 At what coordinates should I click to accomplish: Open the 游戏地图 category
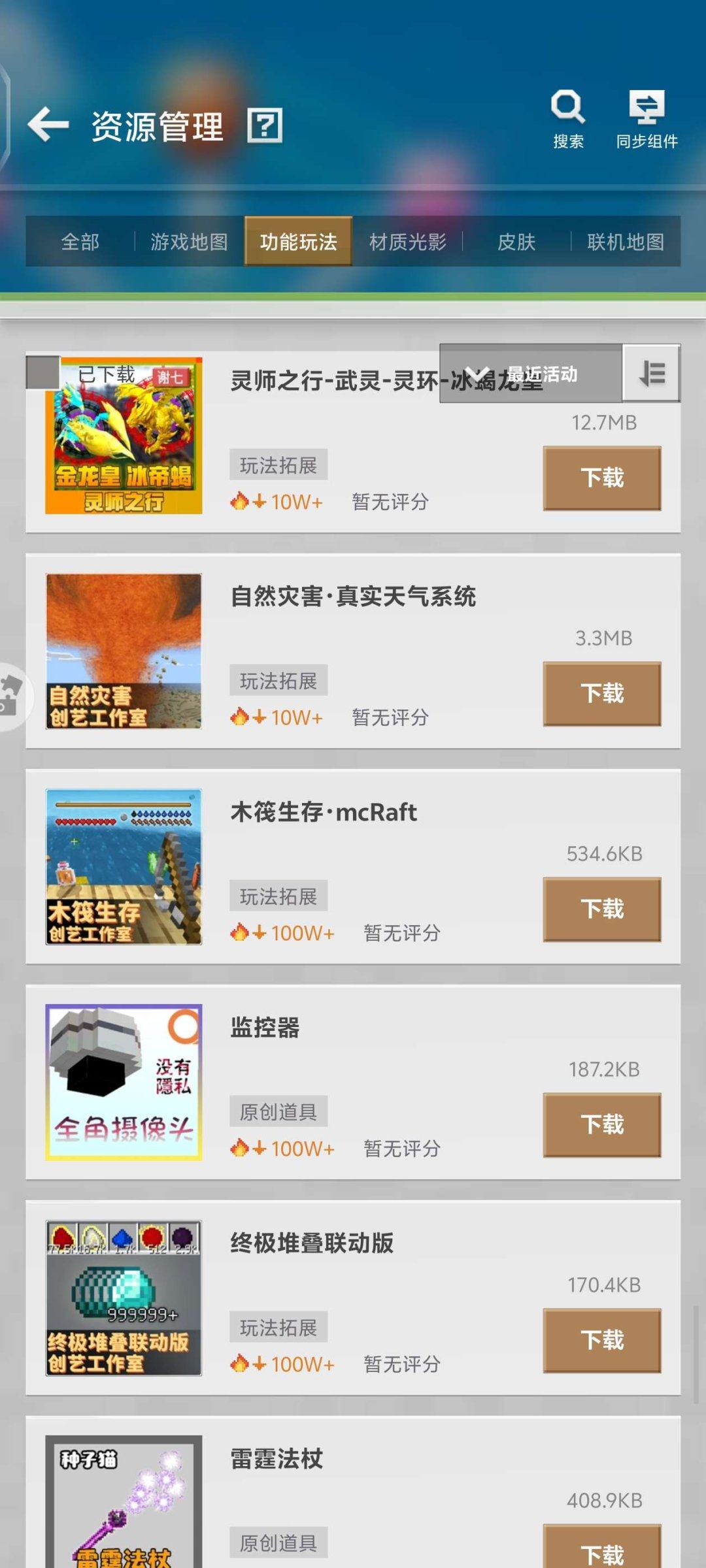click(x=188, y=242)
